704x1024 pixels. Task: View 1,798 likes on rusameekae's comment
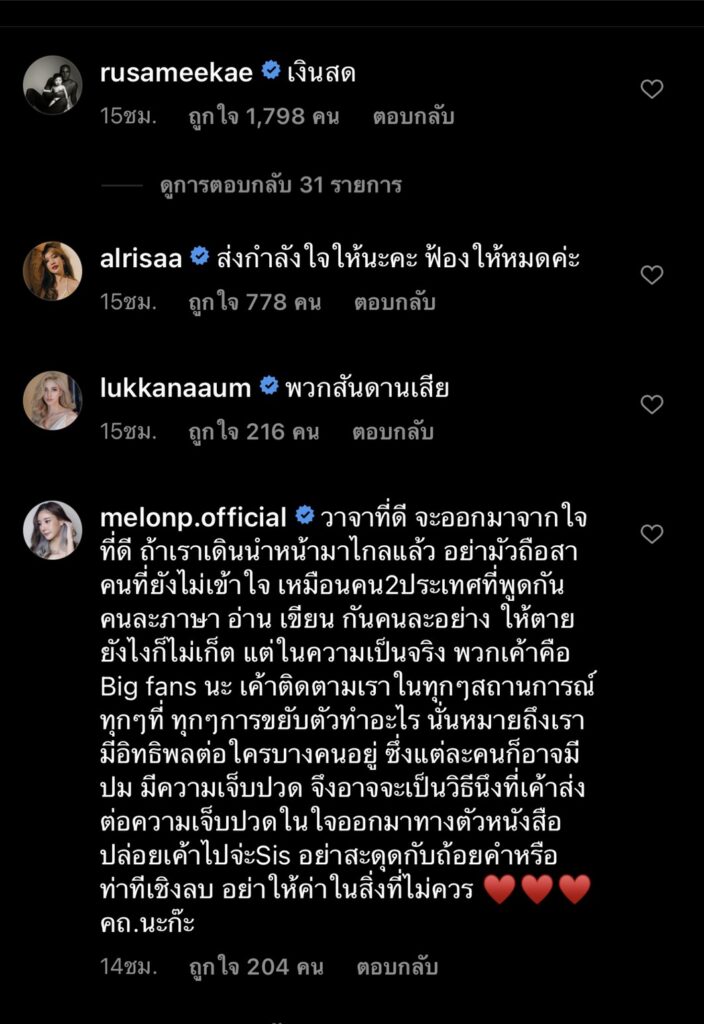[x=263, y=117]
